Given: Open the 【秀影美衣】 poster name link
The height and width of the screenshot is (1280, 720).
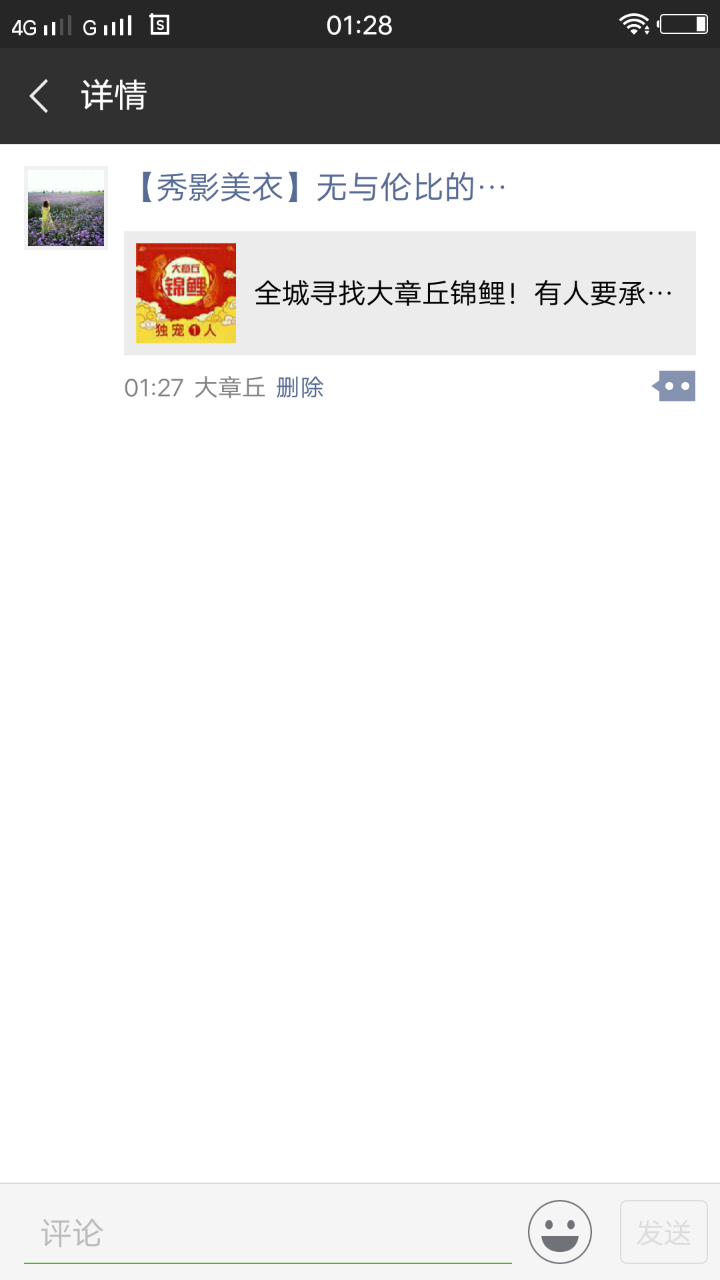Looking at the screenshot, I should click(320, 187).
